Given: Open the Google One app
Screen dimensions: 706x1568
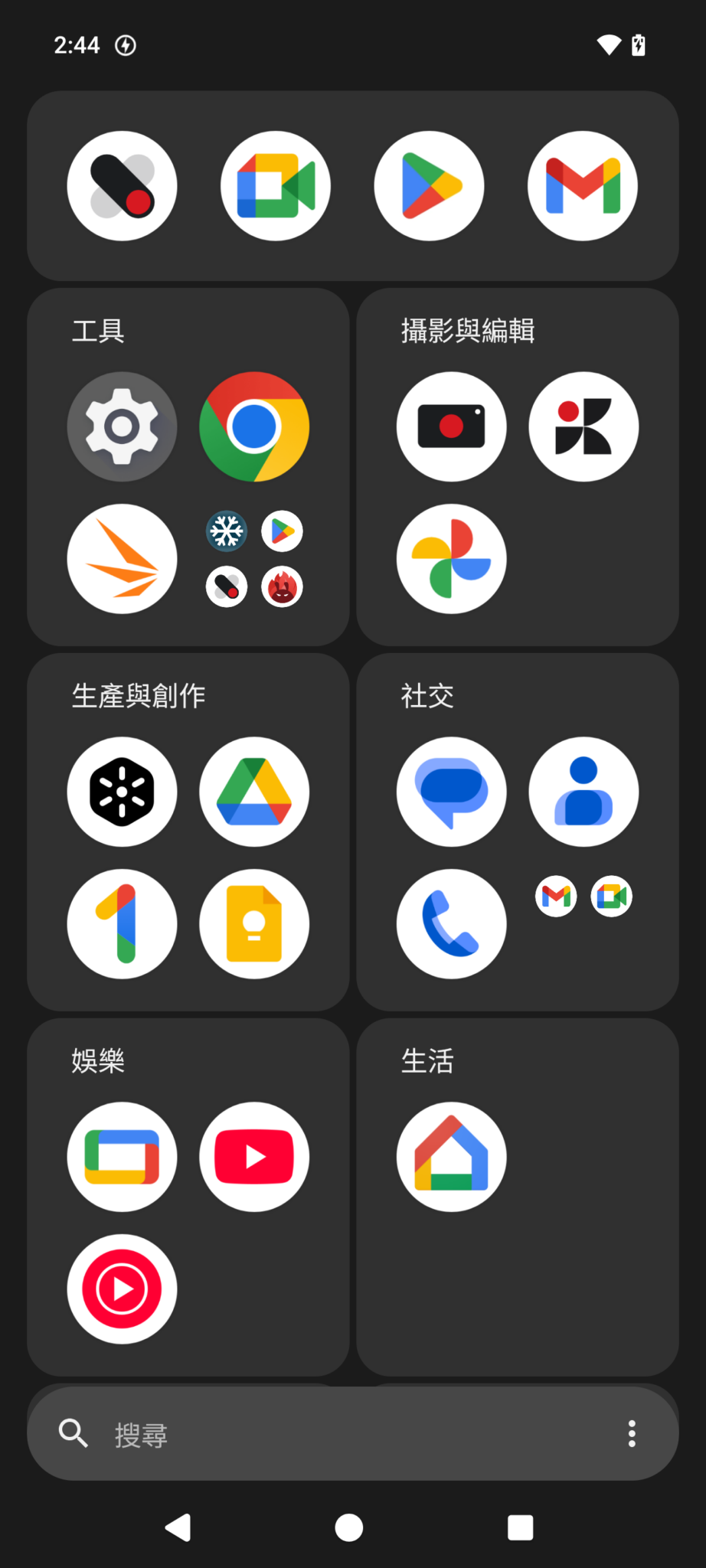Looking at the screenshot, I should pyautogui.click(x=122, y=924).
